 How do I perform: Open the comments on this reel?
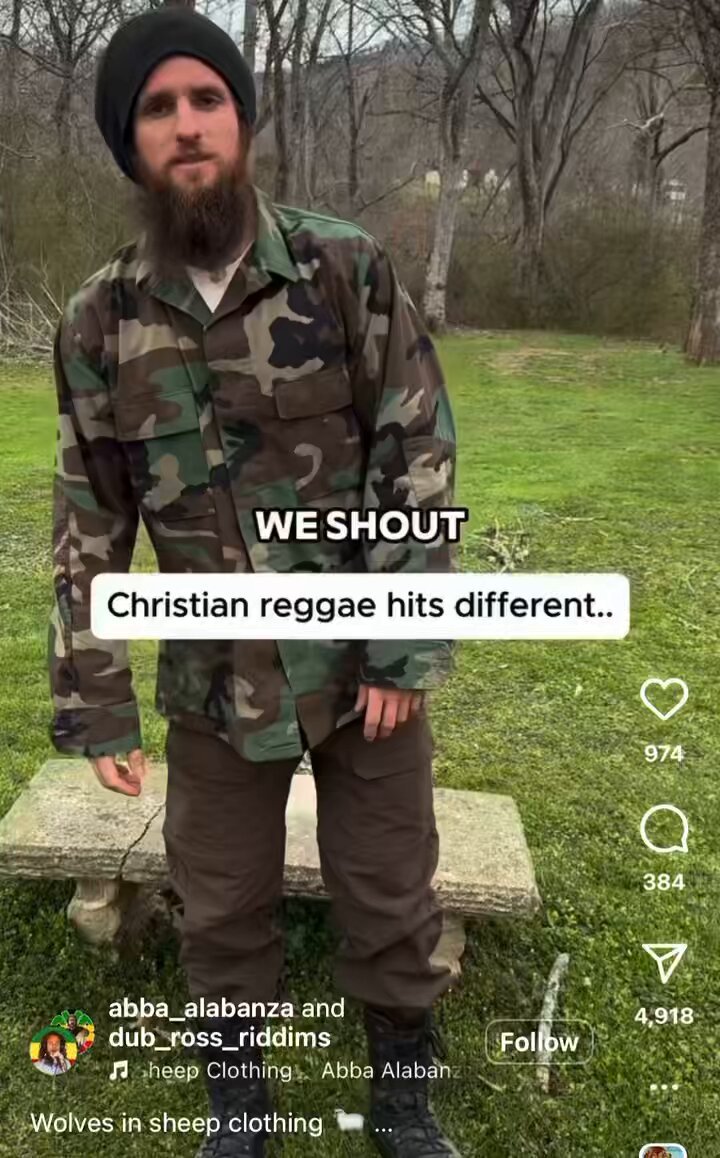(664, 830)
